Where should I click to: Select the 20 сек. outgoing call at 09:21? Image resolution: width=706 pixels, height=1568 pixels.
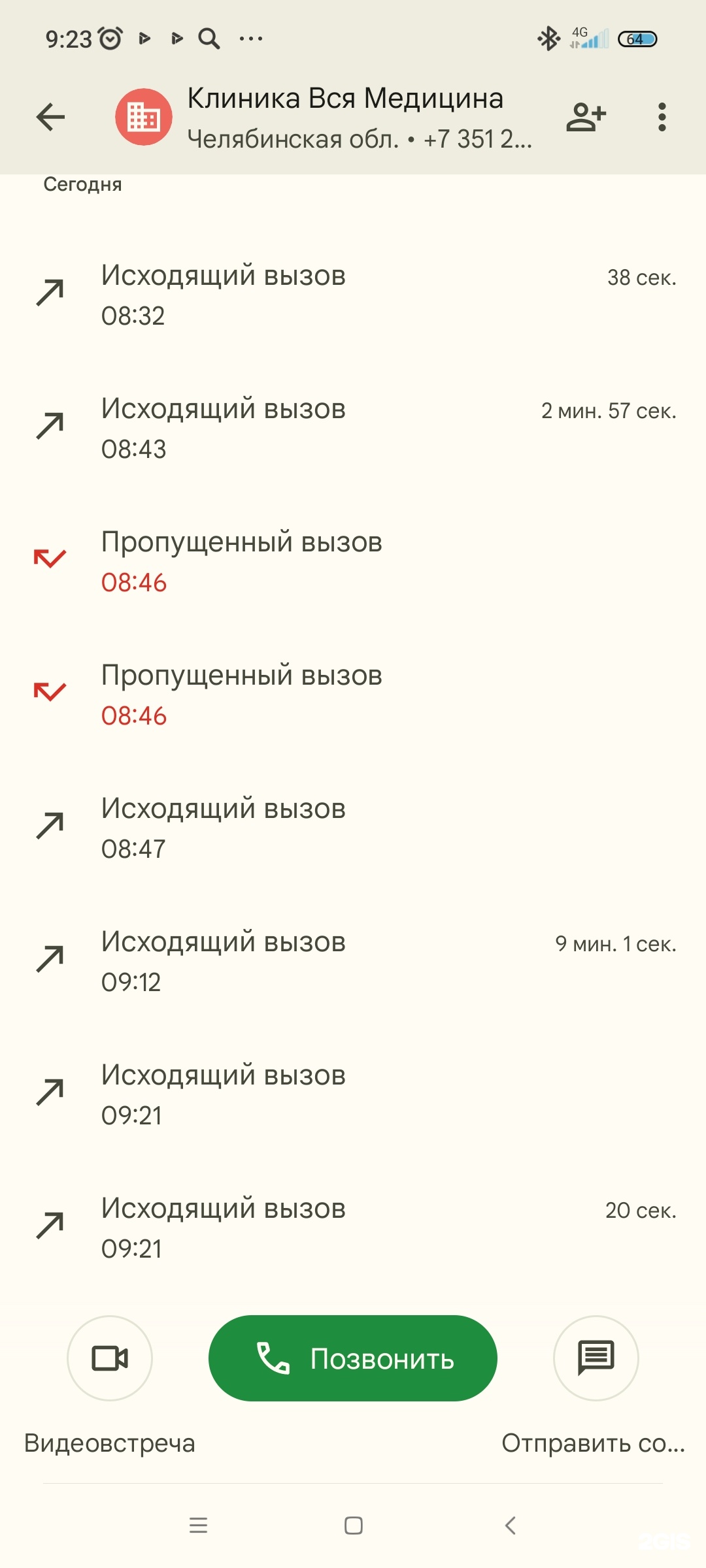[x=353, y=1228]
